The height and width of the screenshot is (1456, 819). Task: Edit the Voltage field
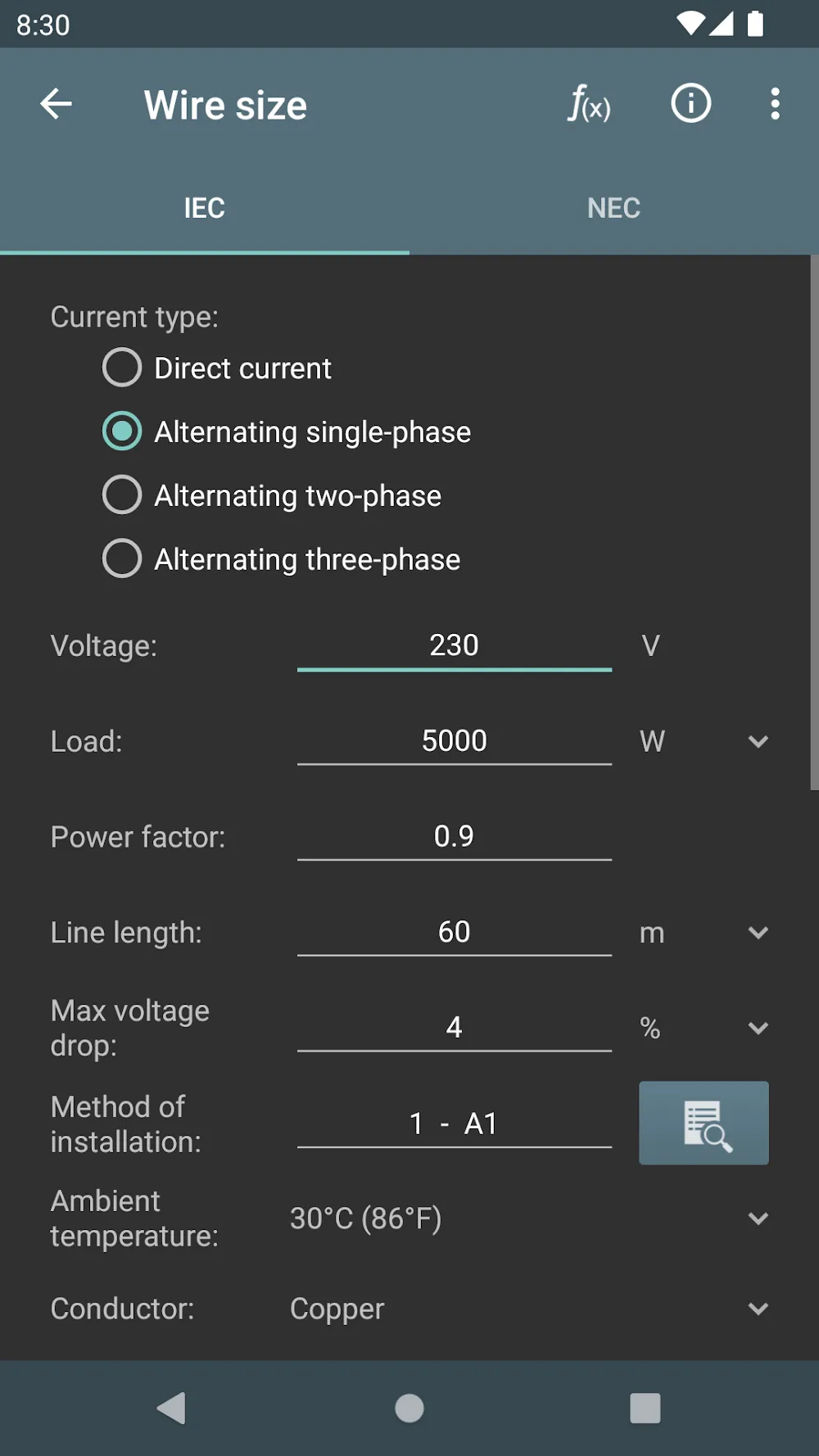(x=454, y=645)
